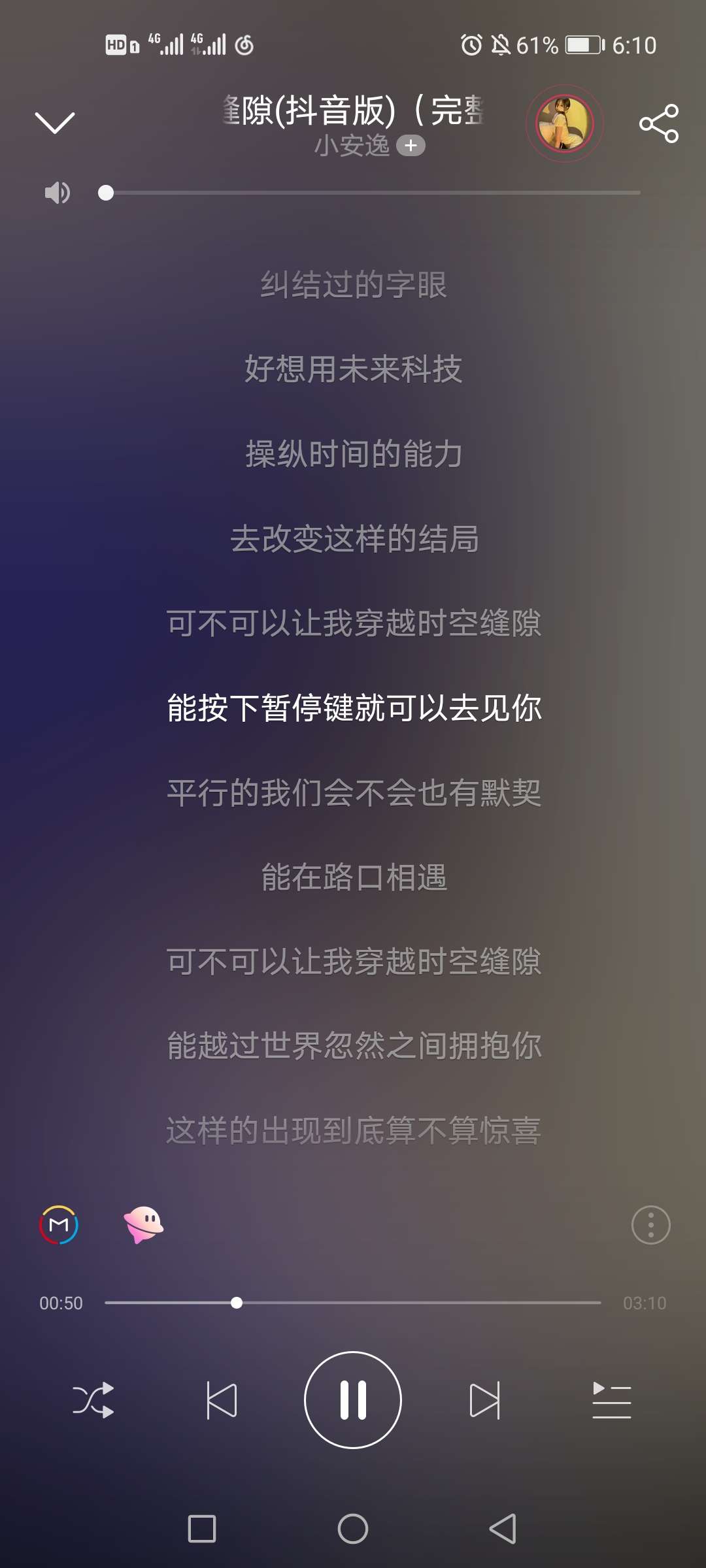This screenshot has height=1568, width=706.
Task: Share this song
Action: (x=659, y=123)
